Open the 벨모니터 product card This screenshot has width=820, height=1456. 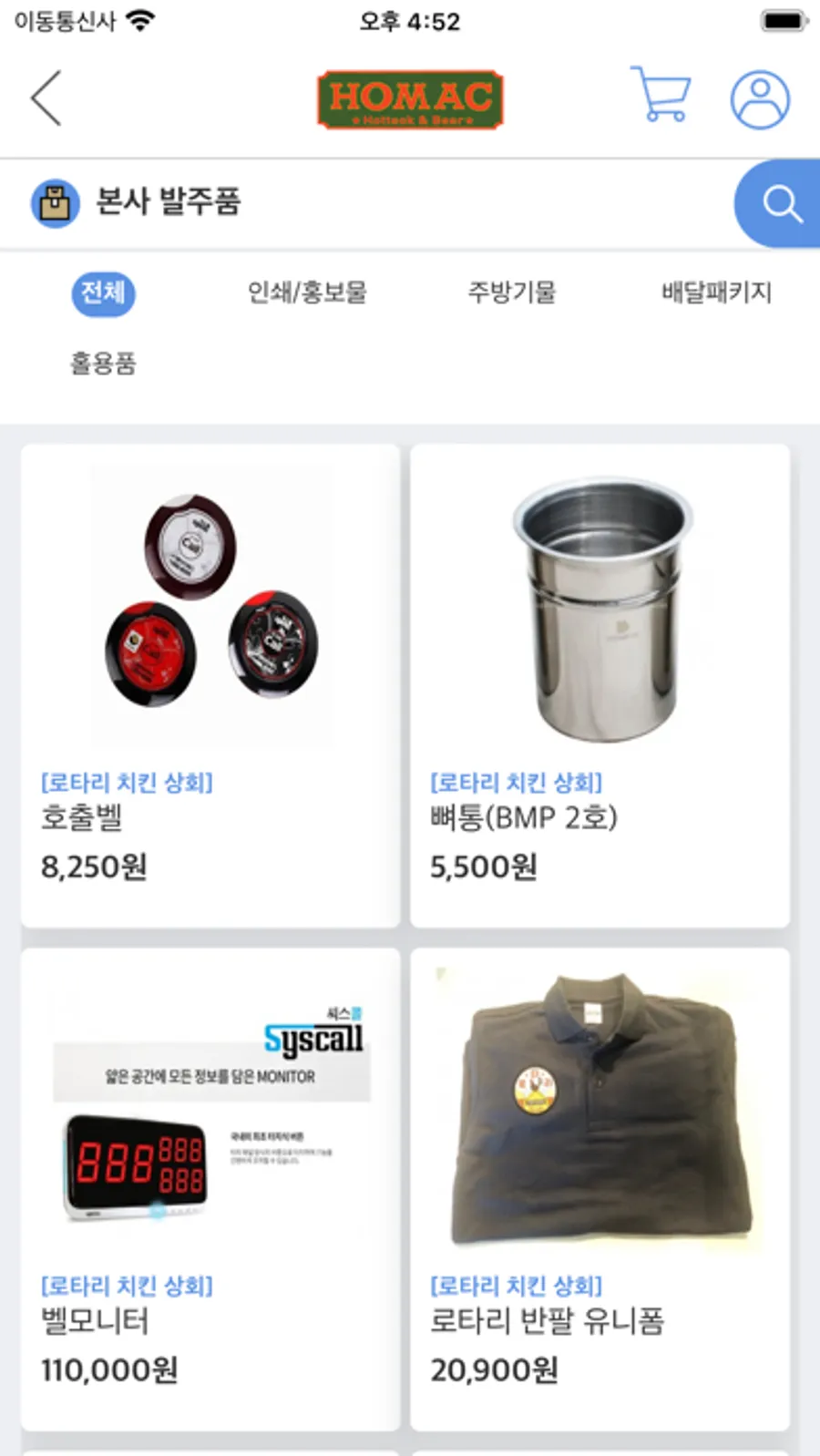point(210,1189)
